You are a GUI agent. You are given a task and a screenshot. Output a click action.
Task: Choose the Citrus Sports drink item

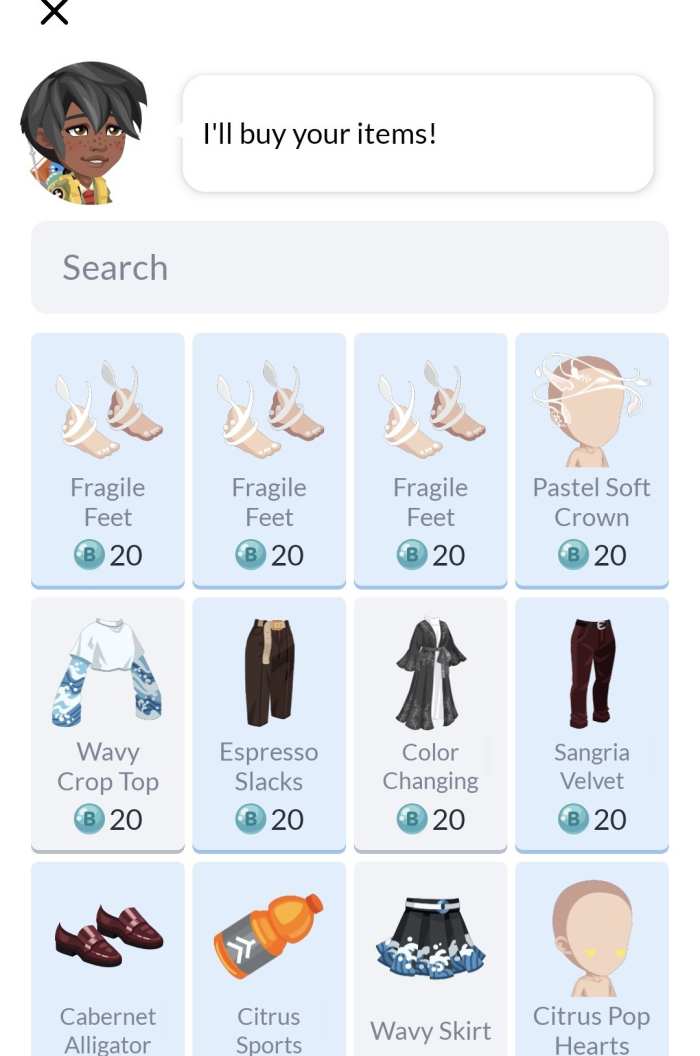click(x=269, y=960)
